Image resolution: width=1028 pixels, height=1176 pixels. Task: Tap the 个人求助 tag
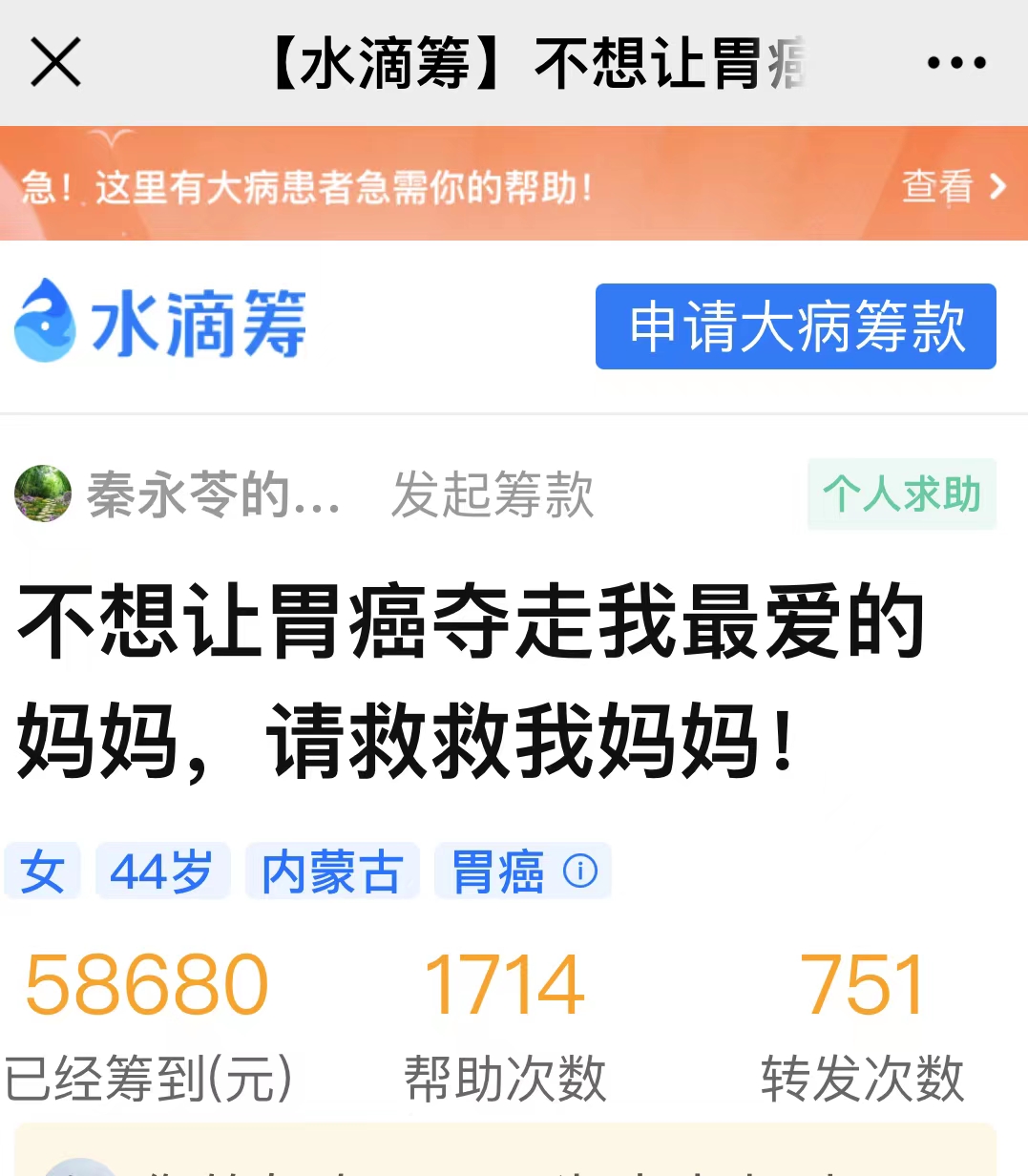coord(901,493)
